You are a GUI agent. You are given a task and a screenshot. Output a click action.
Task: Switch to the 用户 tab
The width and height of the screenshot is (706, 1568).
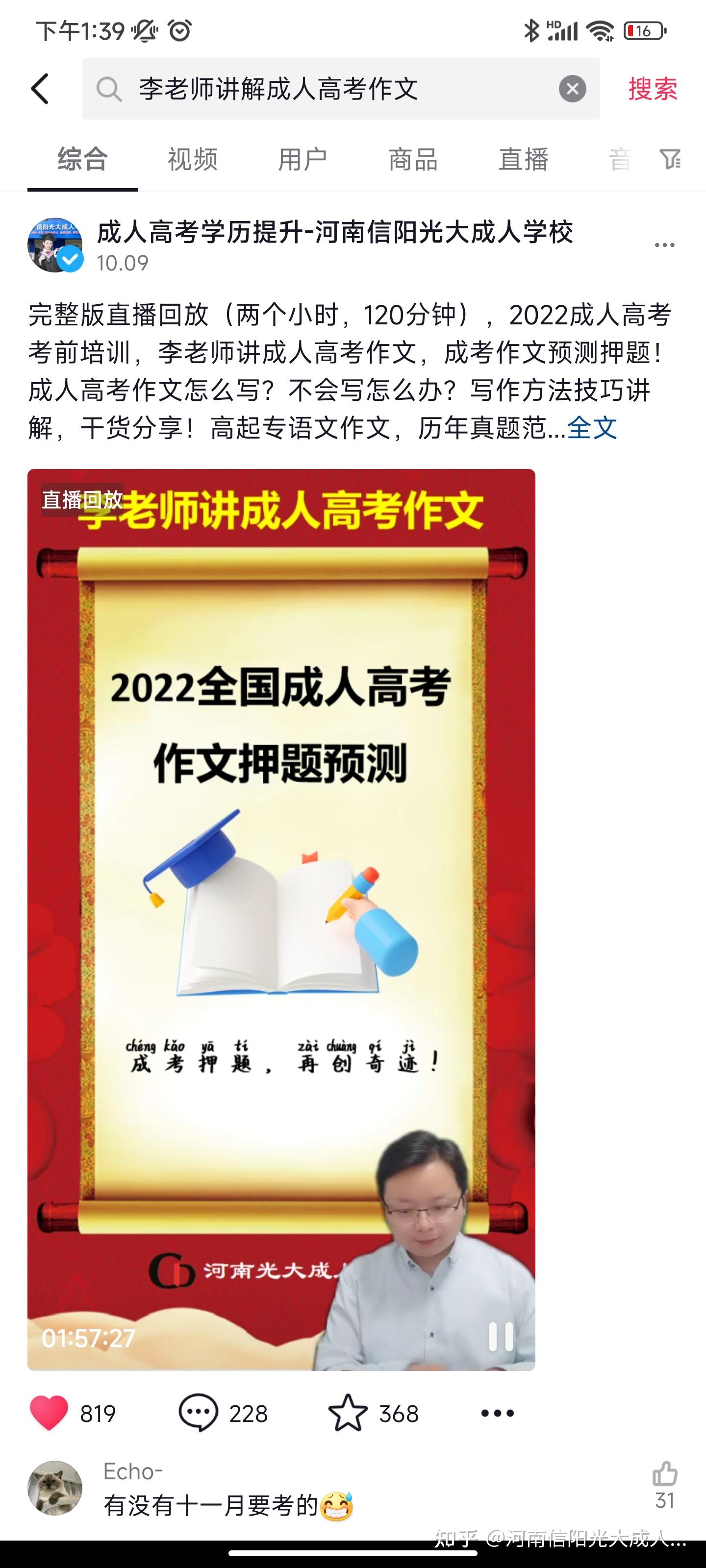tap(303, 159)
